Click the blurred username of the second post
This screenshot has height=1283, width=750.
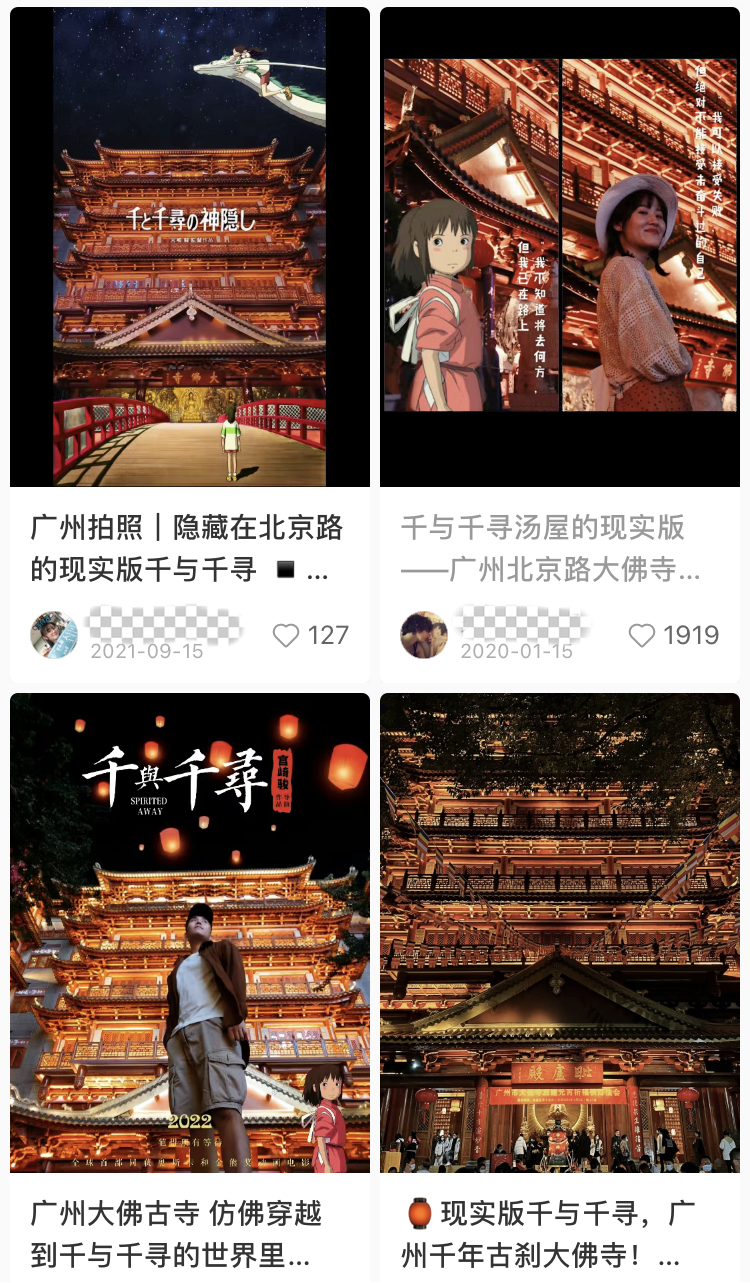(x=520, y=622)
